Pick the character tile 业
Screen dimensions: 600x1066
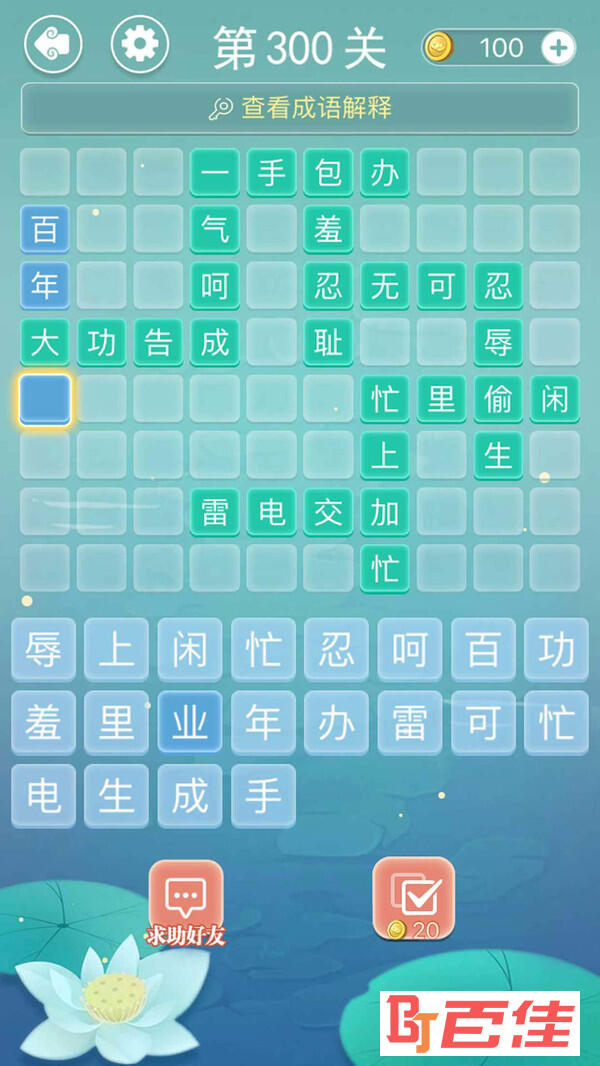(x=190, y=722)
